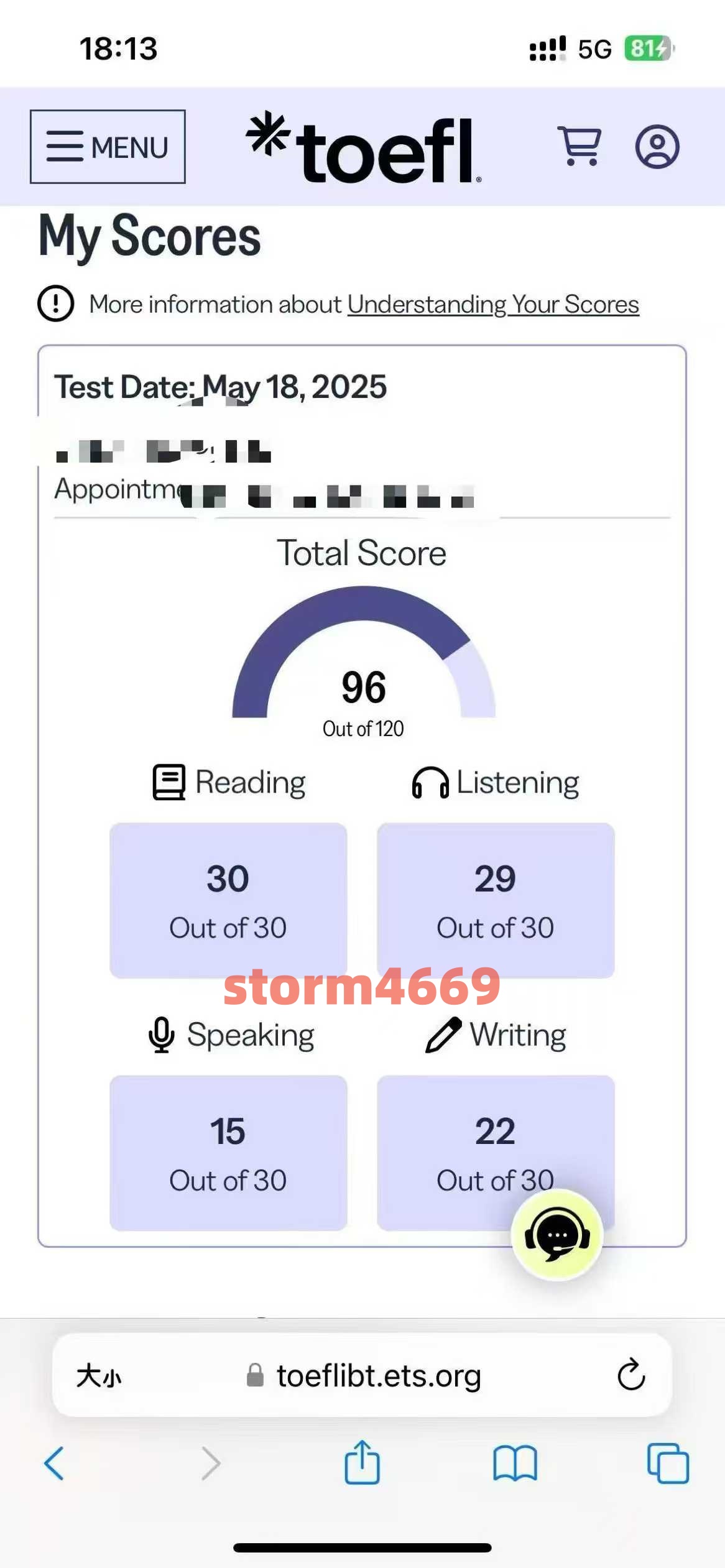
Task: Open the Understanding Your Scores link
Action: coord(492,305)
